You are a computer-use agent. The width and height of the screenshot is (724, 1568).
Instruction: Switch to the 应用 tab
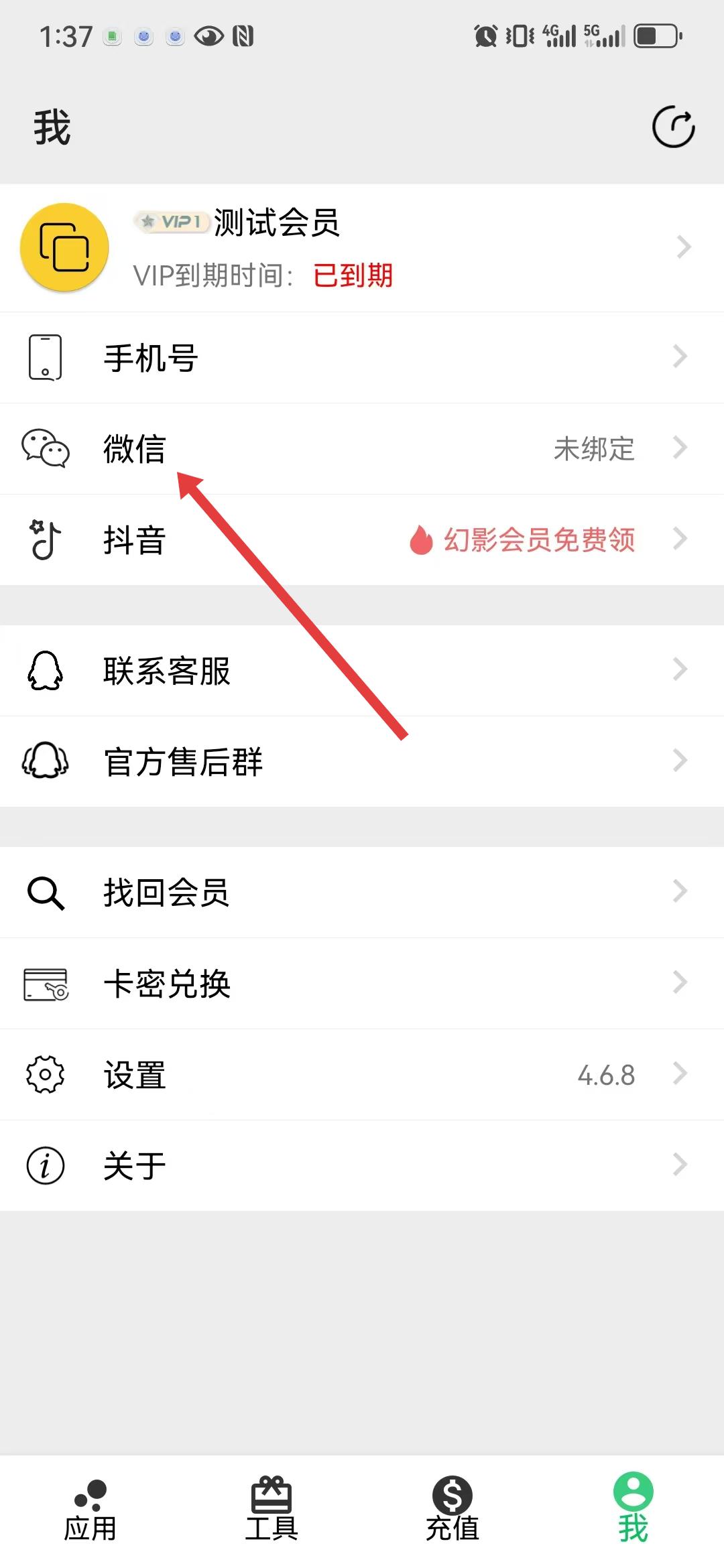tap(90, 1511)
